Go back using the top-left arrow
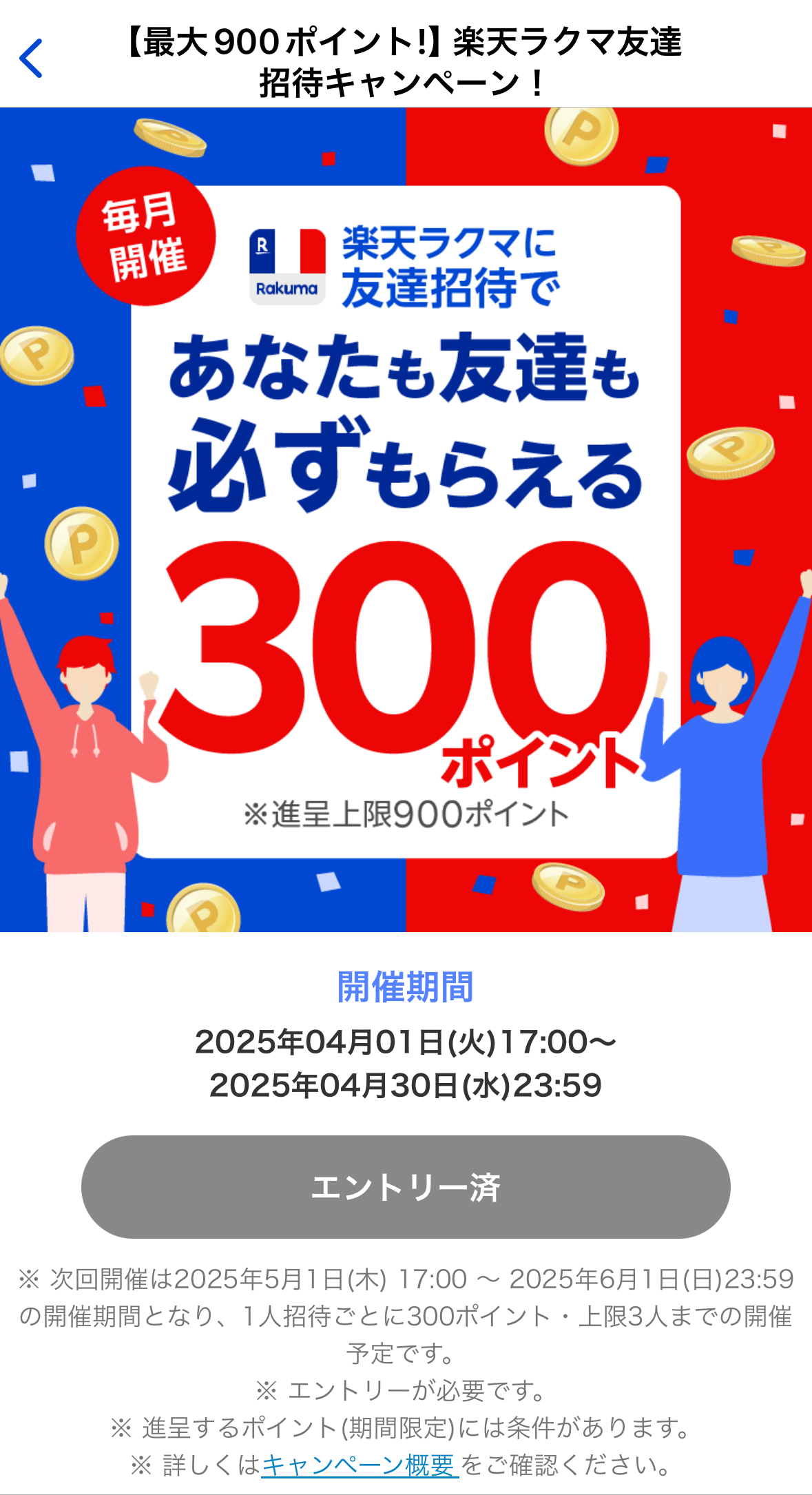The height and width of the screenshot is (1495, 812). [31, 59]
